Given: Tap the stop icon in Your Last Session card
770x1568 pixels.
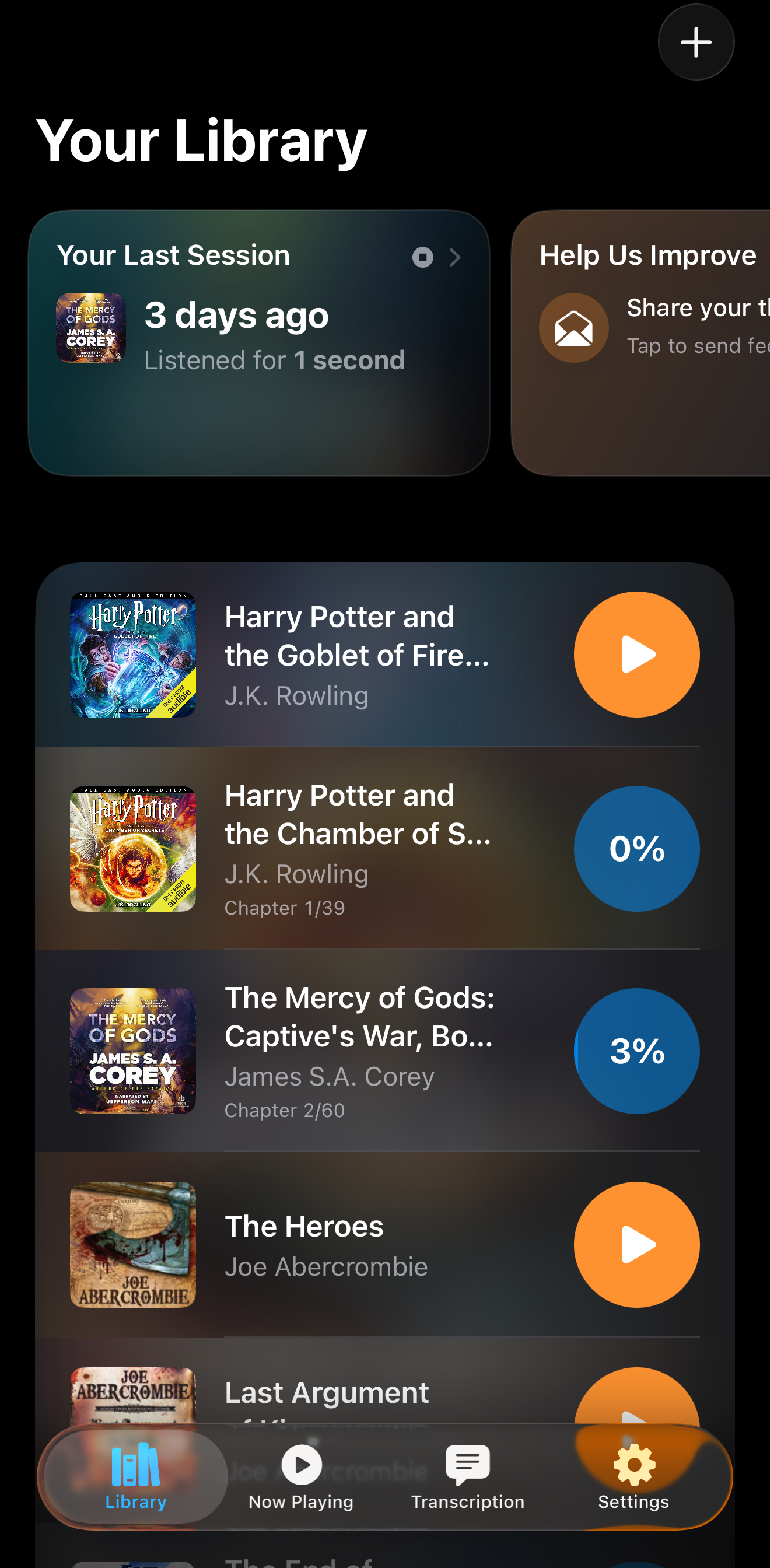Looking at the screenshot, I should coord(424,257).
